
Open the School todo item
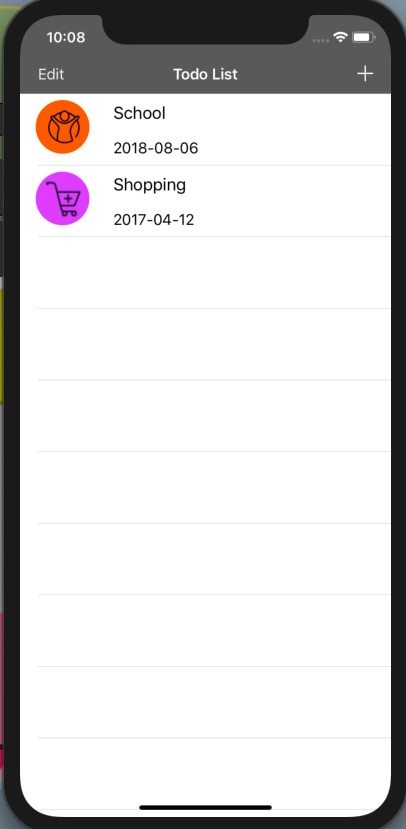click(206, 130)
